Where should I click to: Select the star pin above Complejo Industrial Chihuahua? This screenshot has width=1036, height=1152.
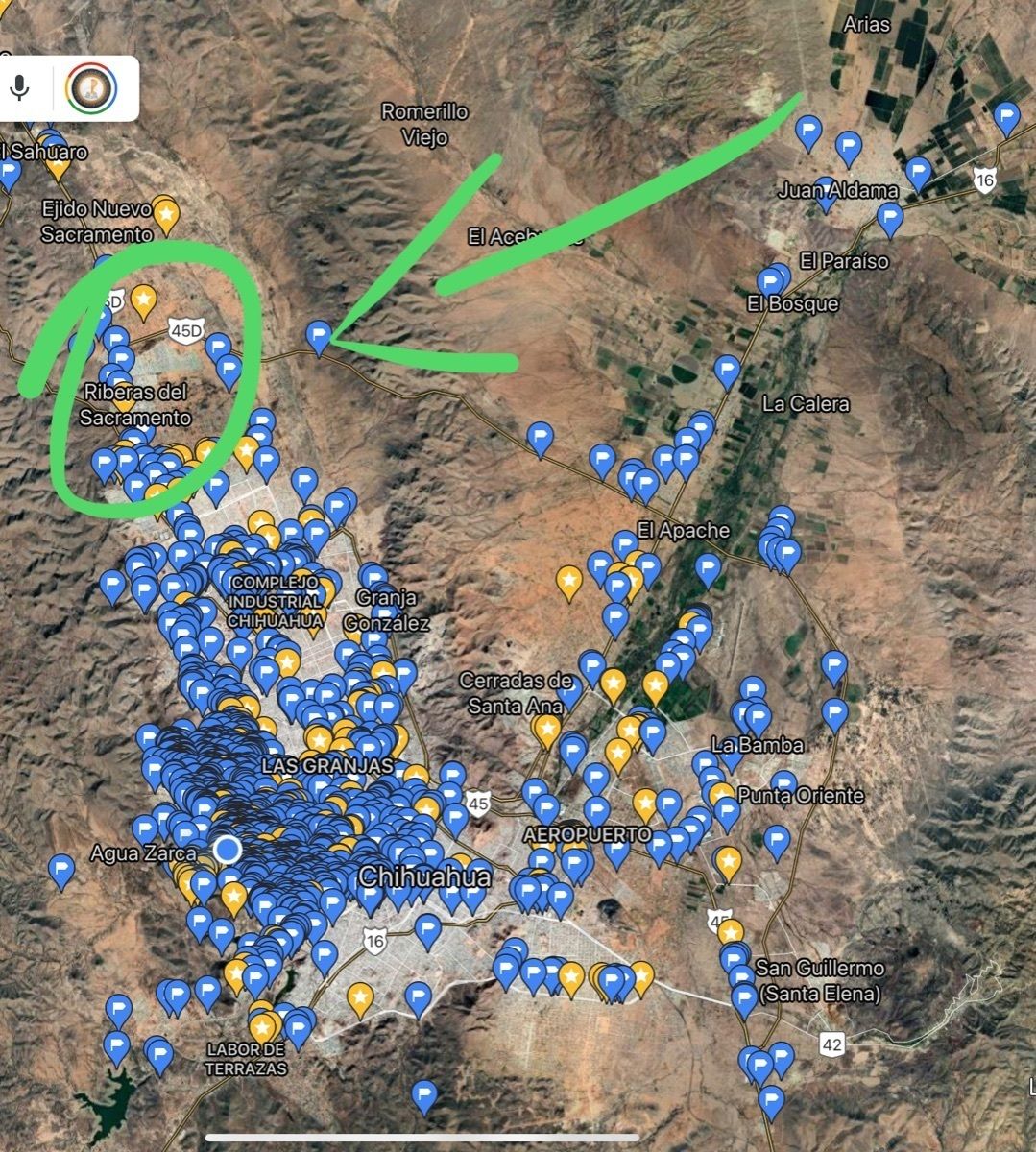click(260, 523)
